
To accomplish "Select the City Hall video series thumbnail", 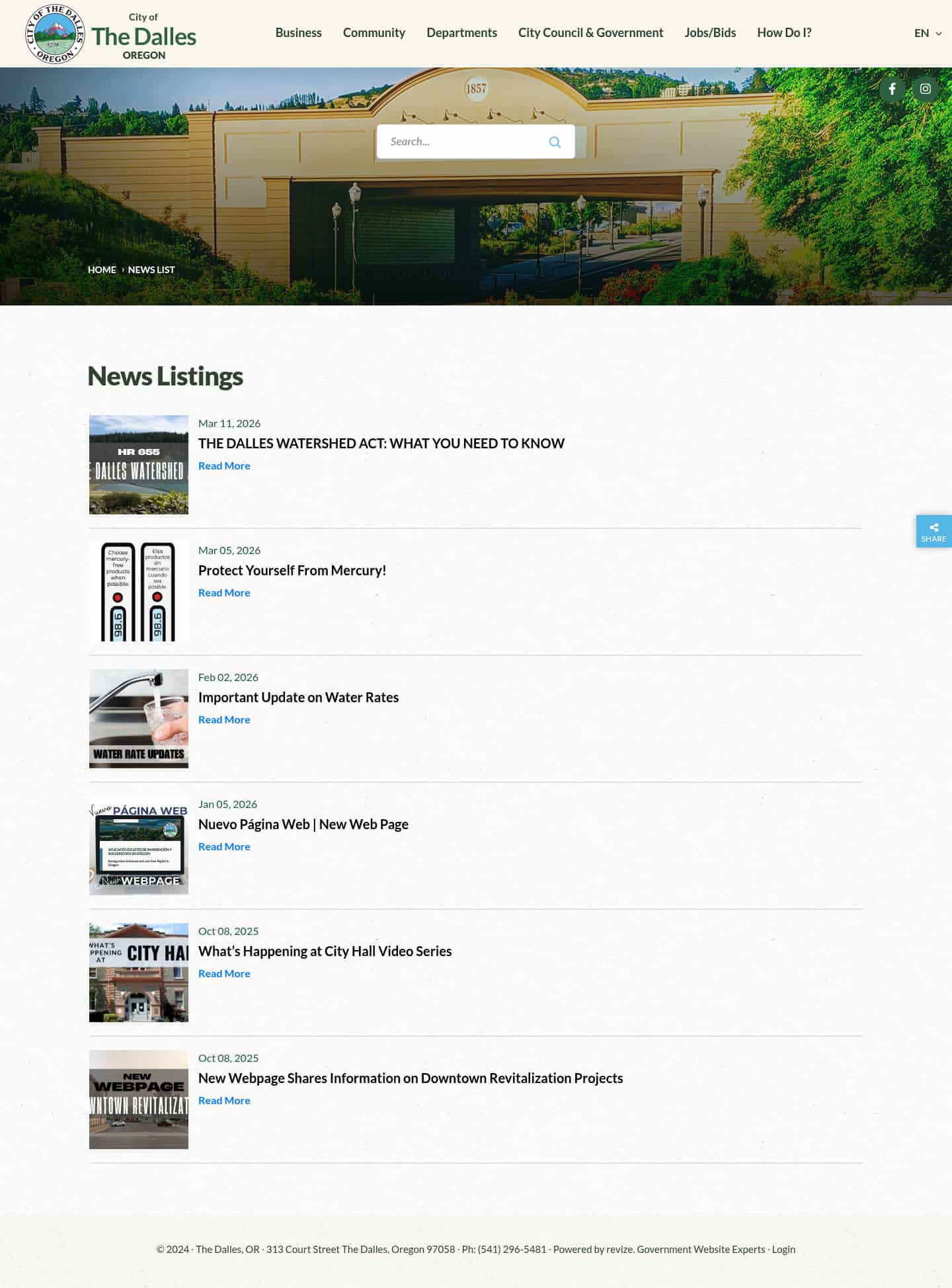I will pos(138,972).
